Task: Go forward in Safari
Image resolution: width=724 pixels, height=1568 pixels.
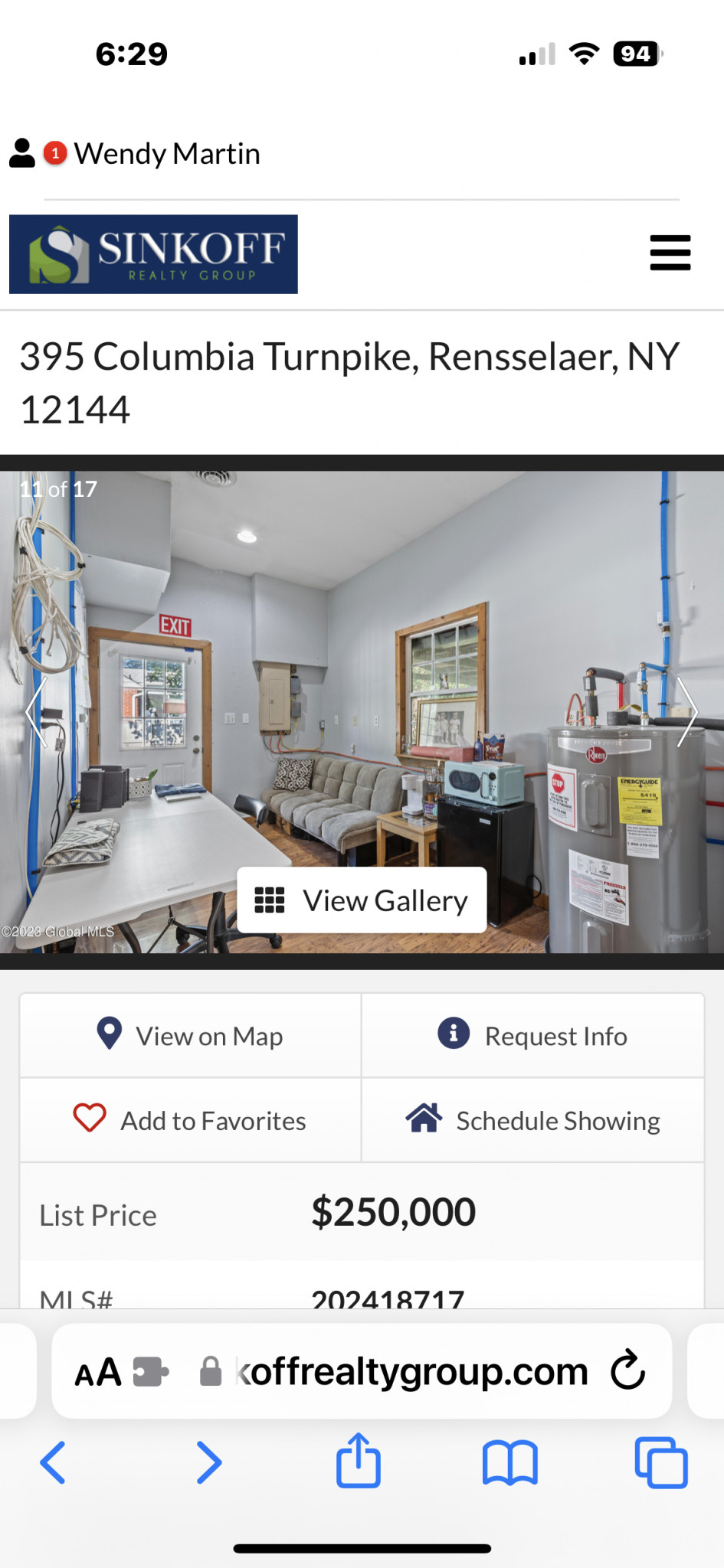Action: pos(208,1462)
